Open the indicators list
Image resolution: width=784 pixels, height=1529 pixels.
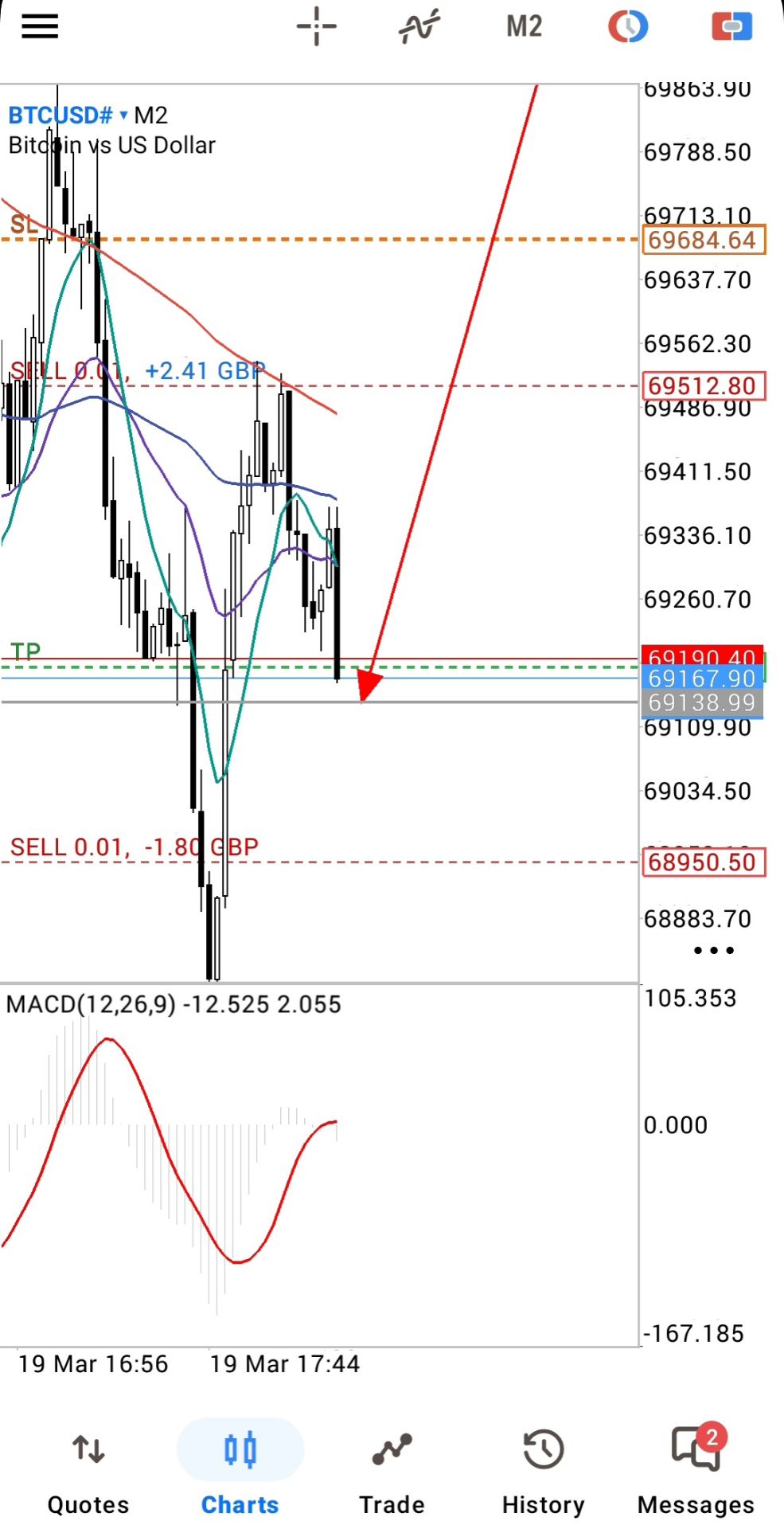419,26
